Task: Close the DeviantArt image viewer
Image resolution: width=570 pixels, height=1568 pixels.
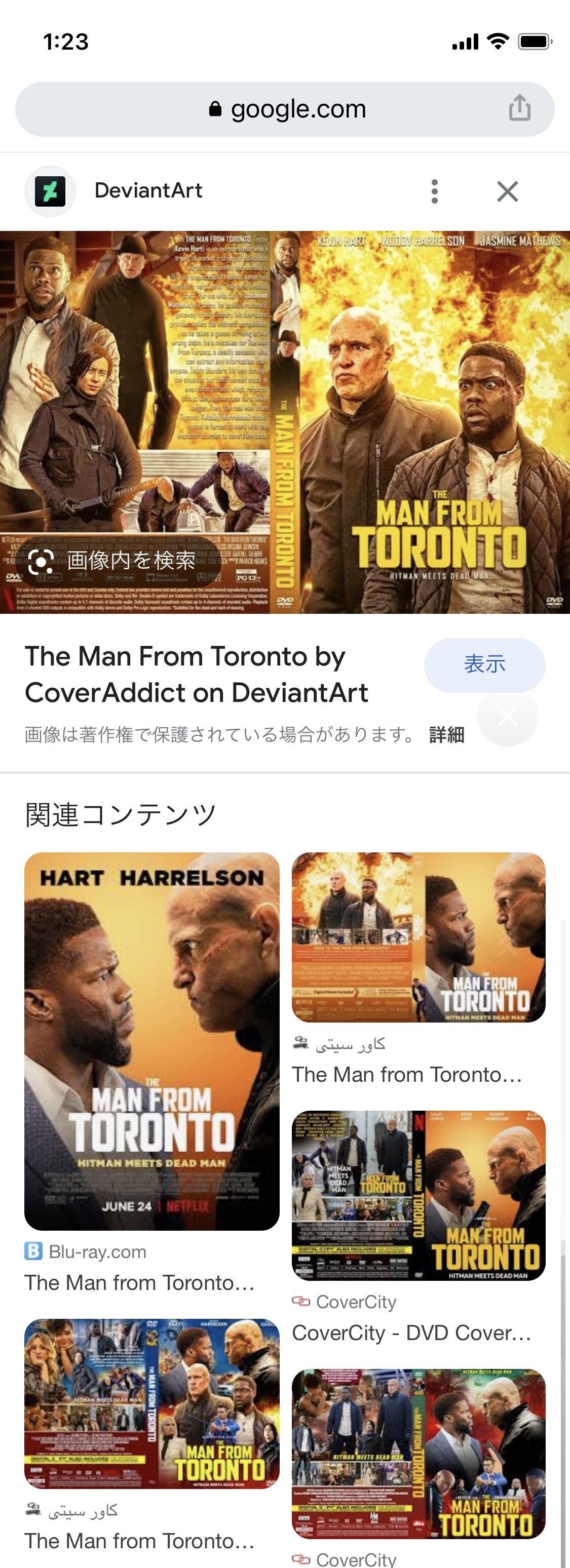Action: (x=507, y=191)
